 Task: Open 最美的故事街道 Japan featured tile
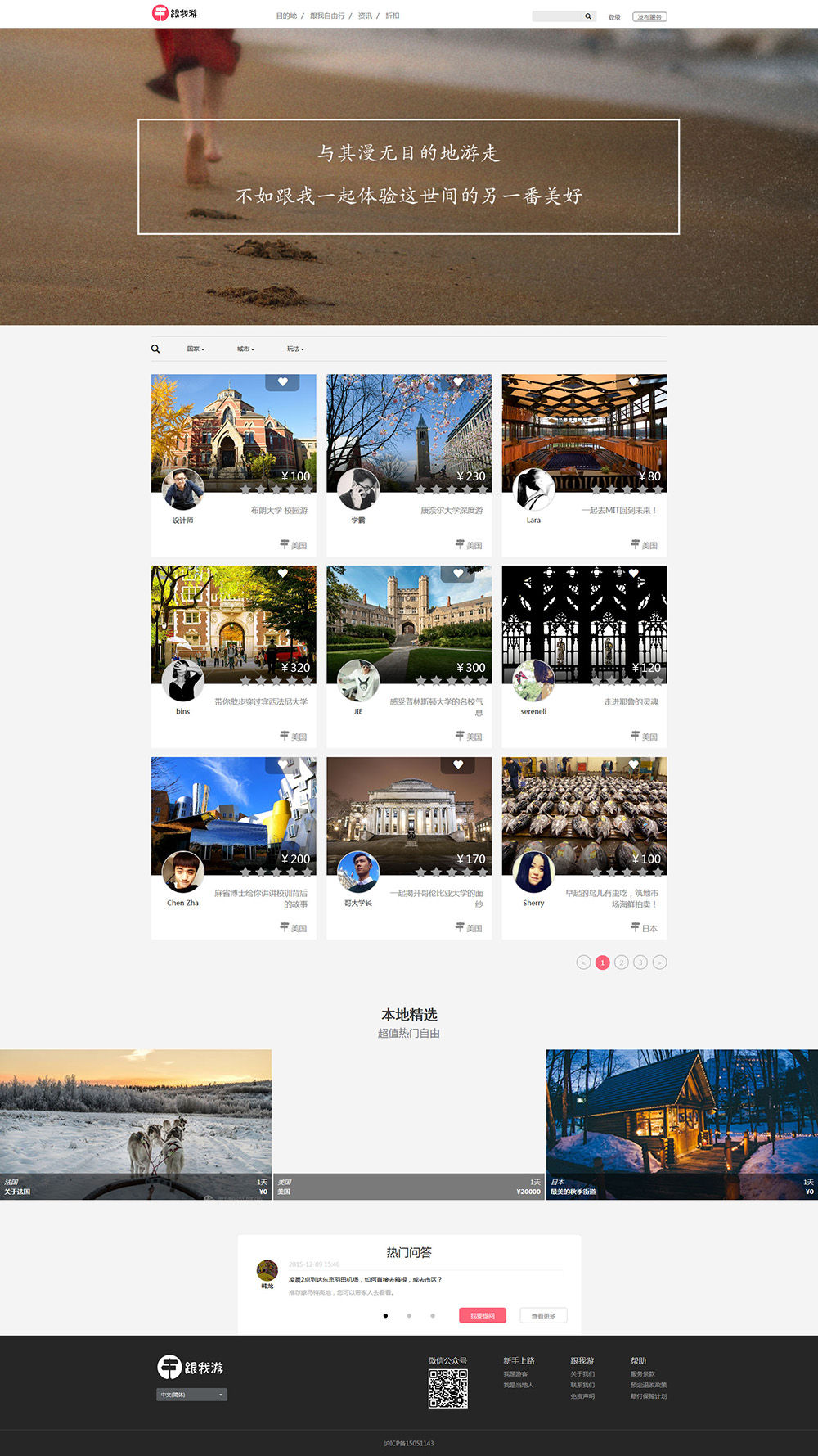[681, 1125]
